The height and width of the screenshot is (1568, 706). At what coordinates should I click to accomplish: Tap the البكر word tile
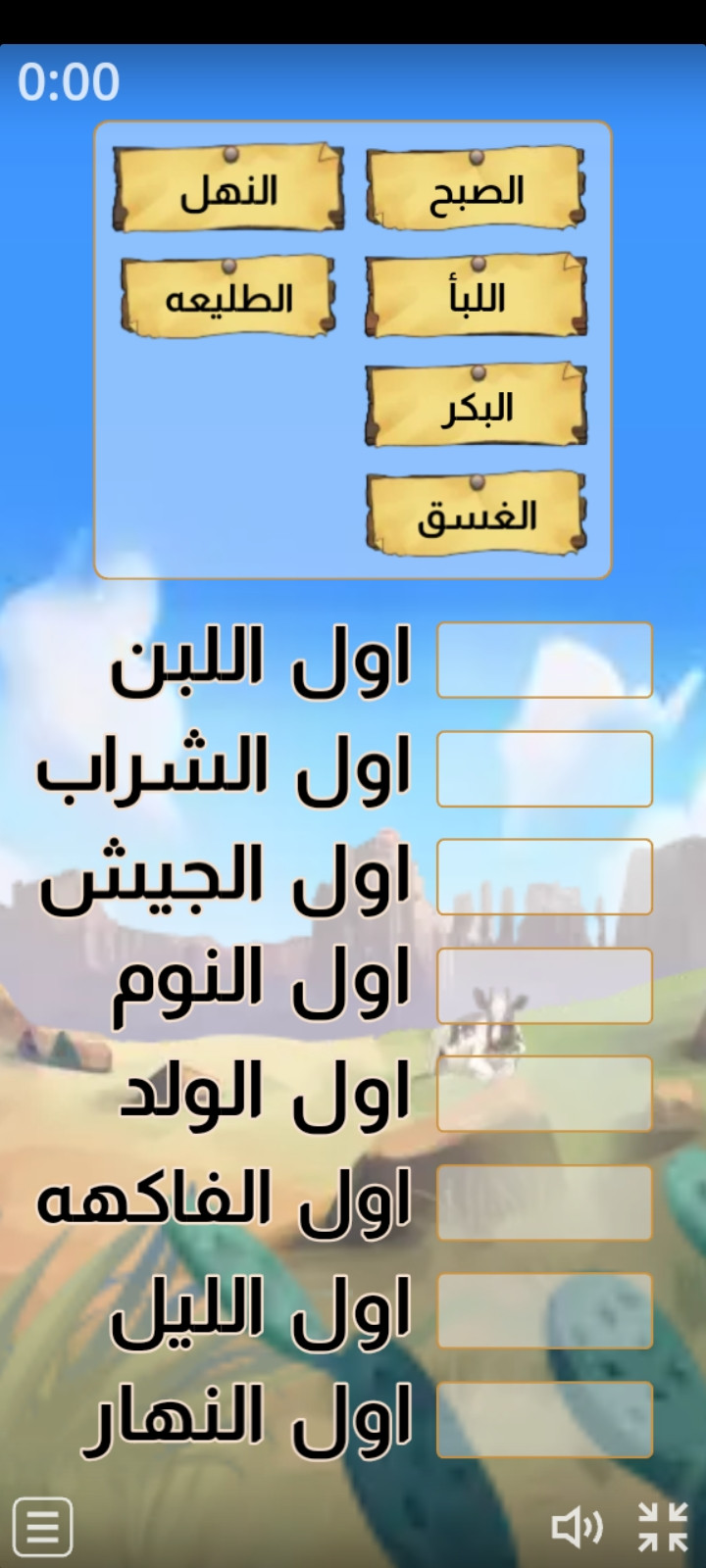click(477, 407)
